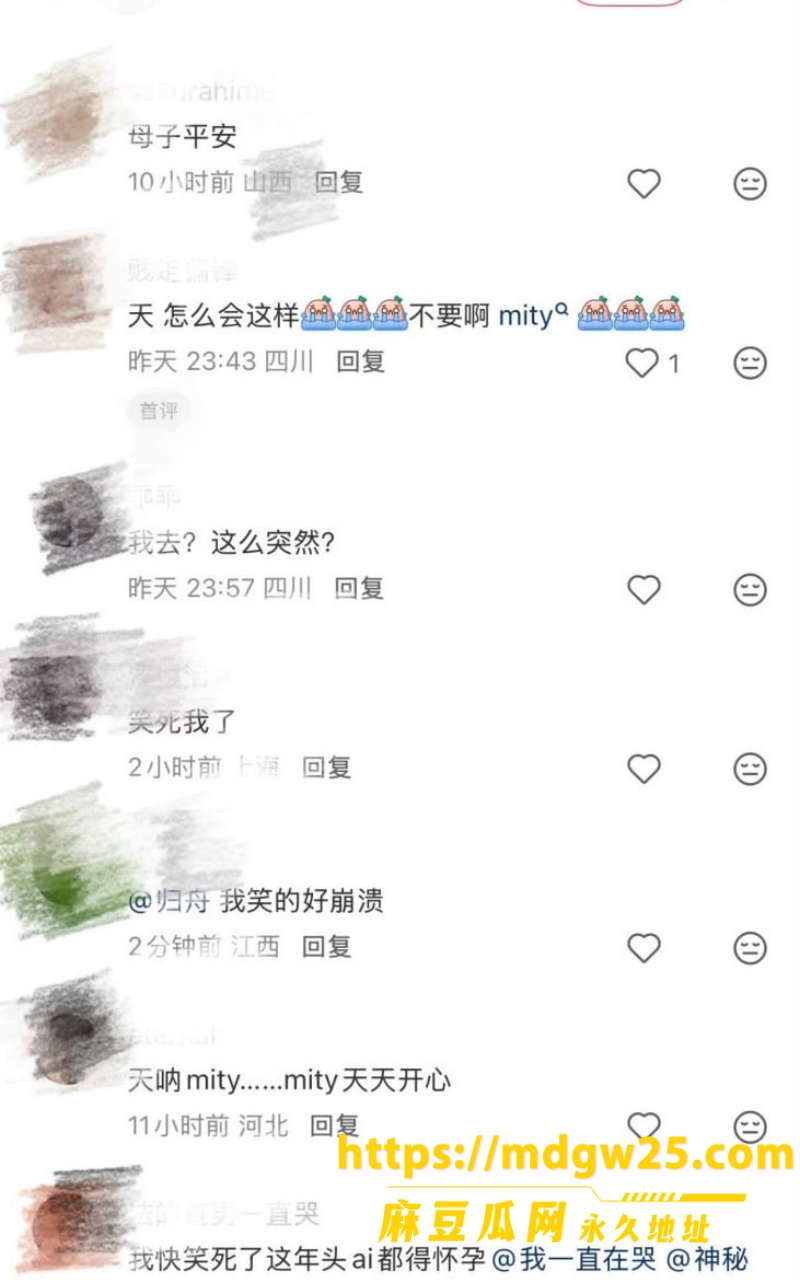Like the comment 天 怎么会这样
Screen dimensions: 800x1280
[643, 362]
